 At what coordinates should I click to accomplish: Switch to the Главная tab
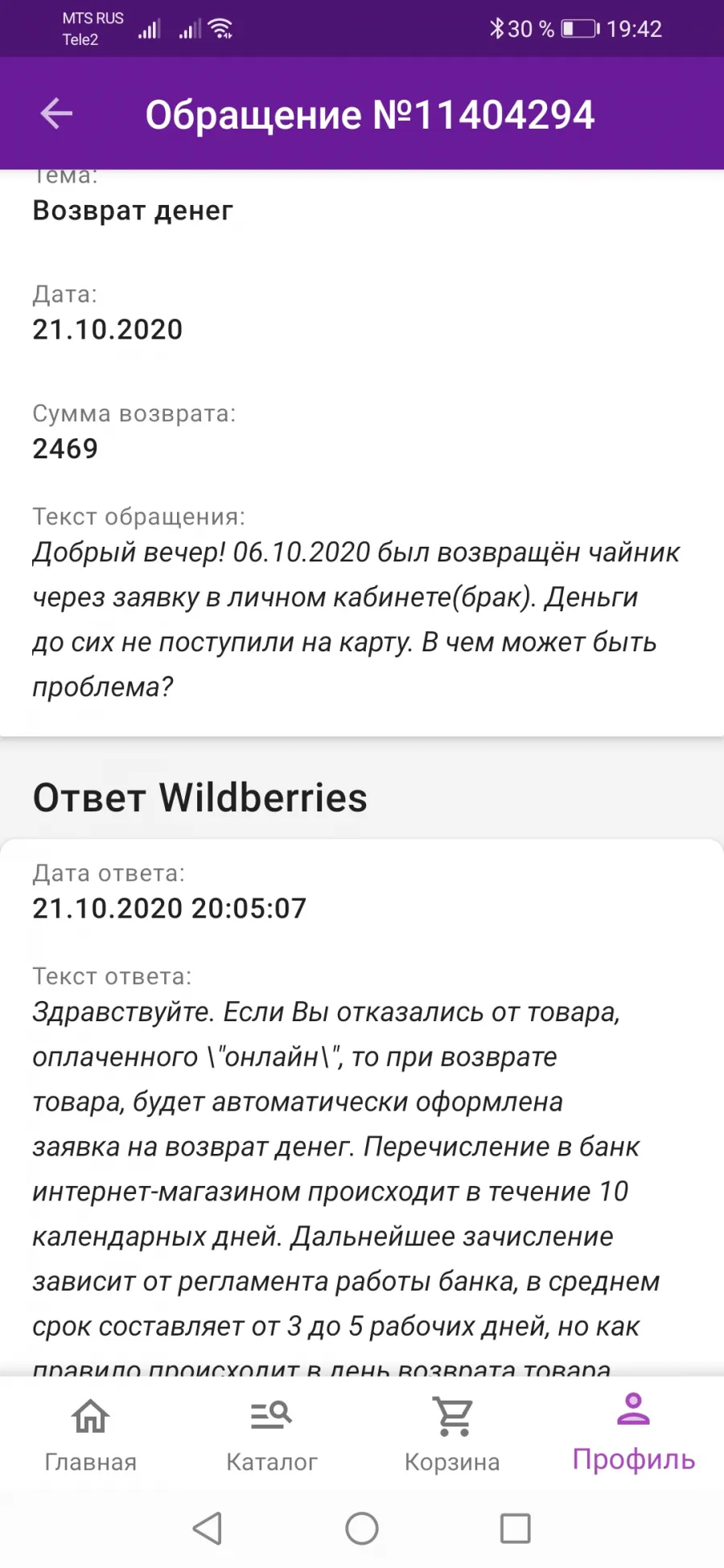pos(90,1436)
